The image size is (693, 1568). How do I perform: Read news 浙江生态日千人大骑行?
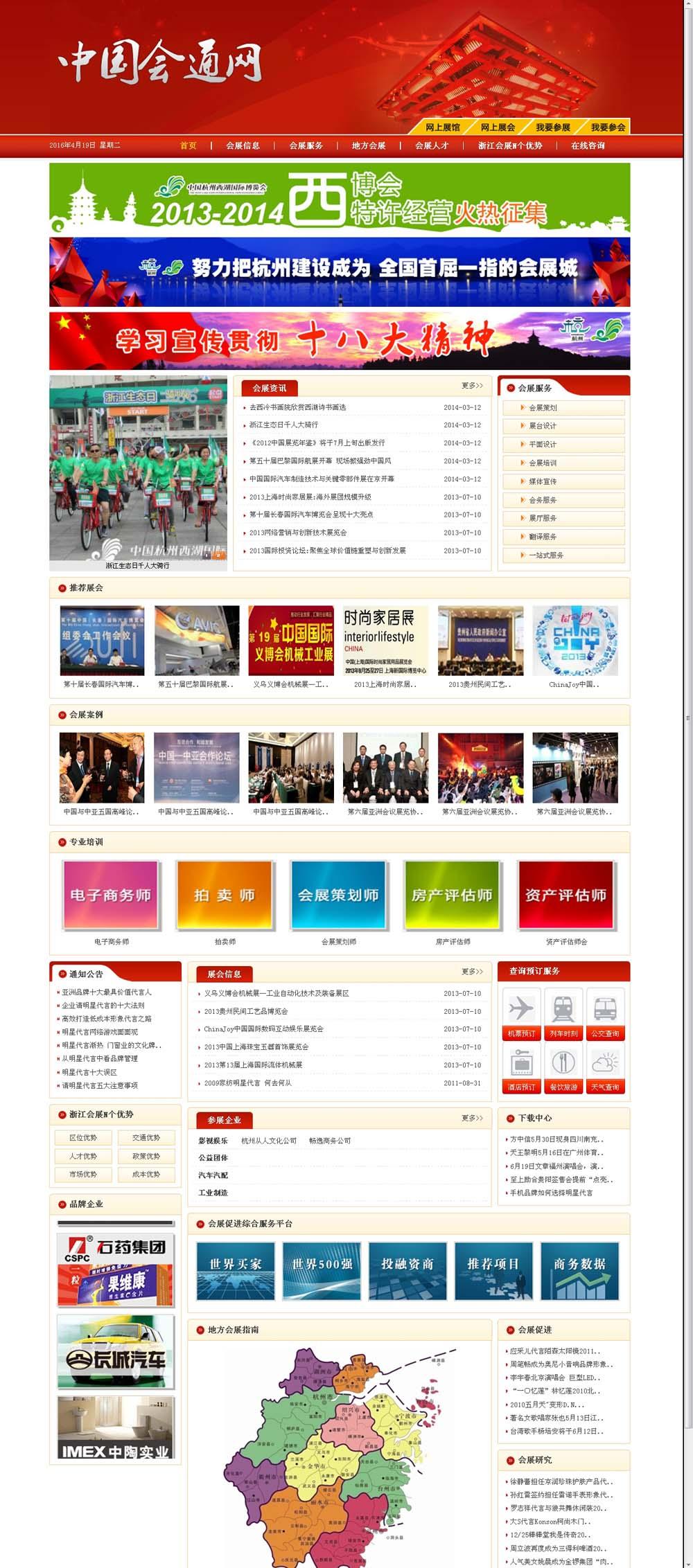click(283, 425)
